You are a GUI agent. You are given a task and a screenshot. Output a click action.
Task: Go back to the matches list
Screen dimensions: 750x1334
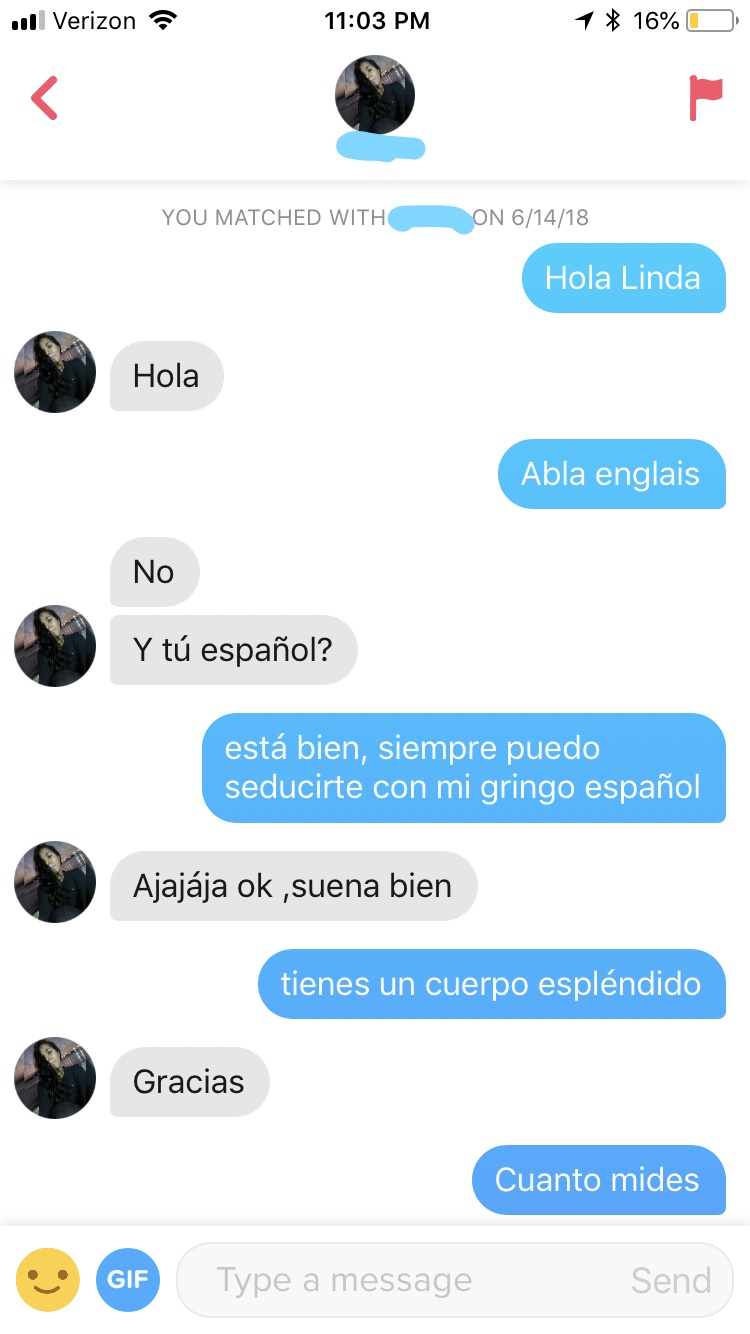45,98
